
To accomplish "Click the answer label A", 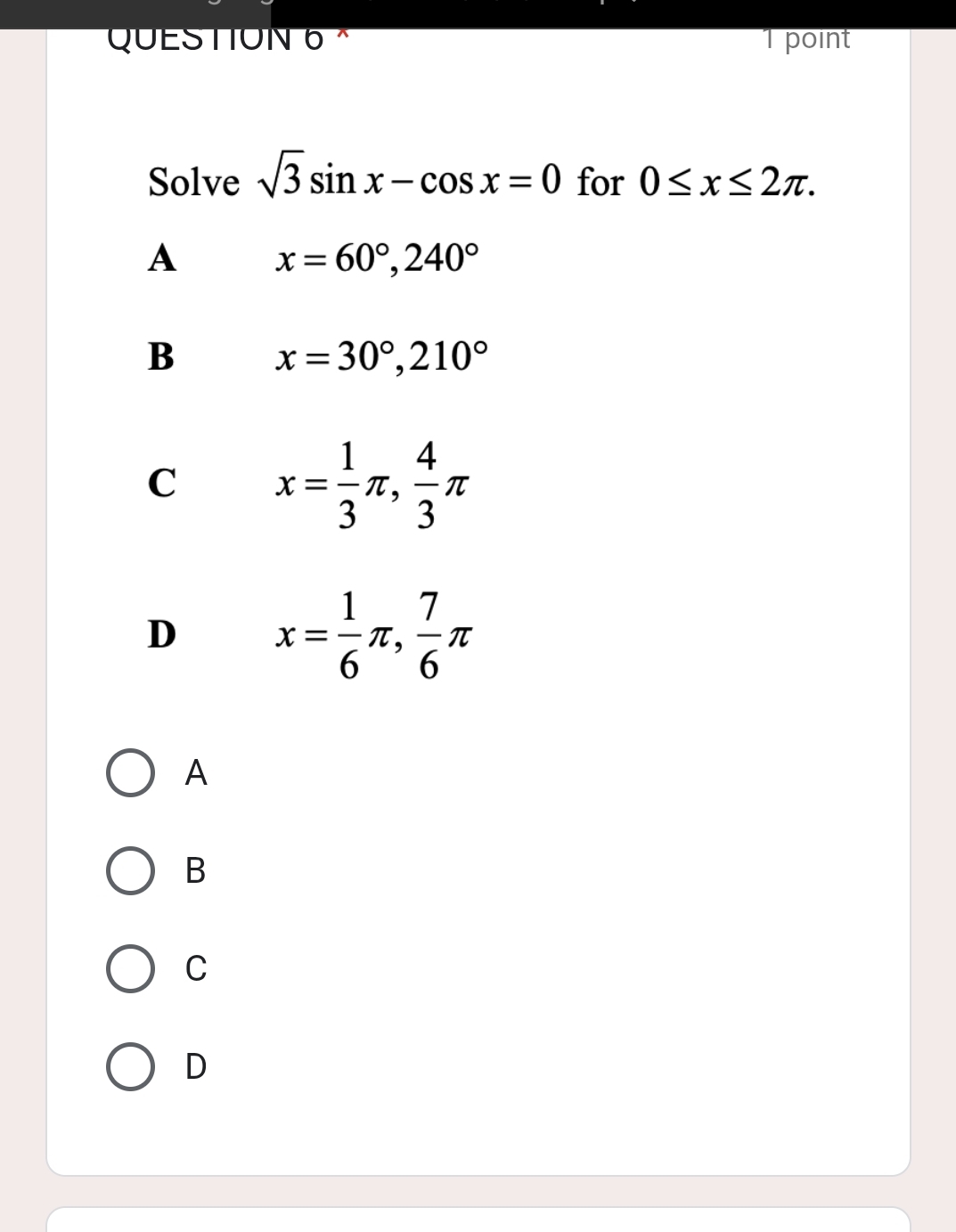I will pos(195,774).
